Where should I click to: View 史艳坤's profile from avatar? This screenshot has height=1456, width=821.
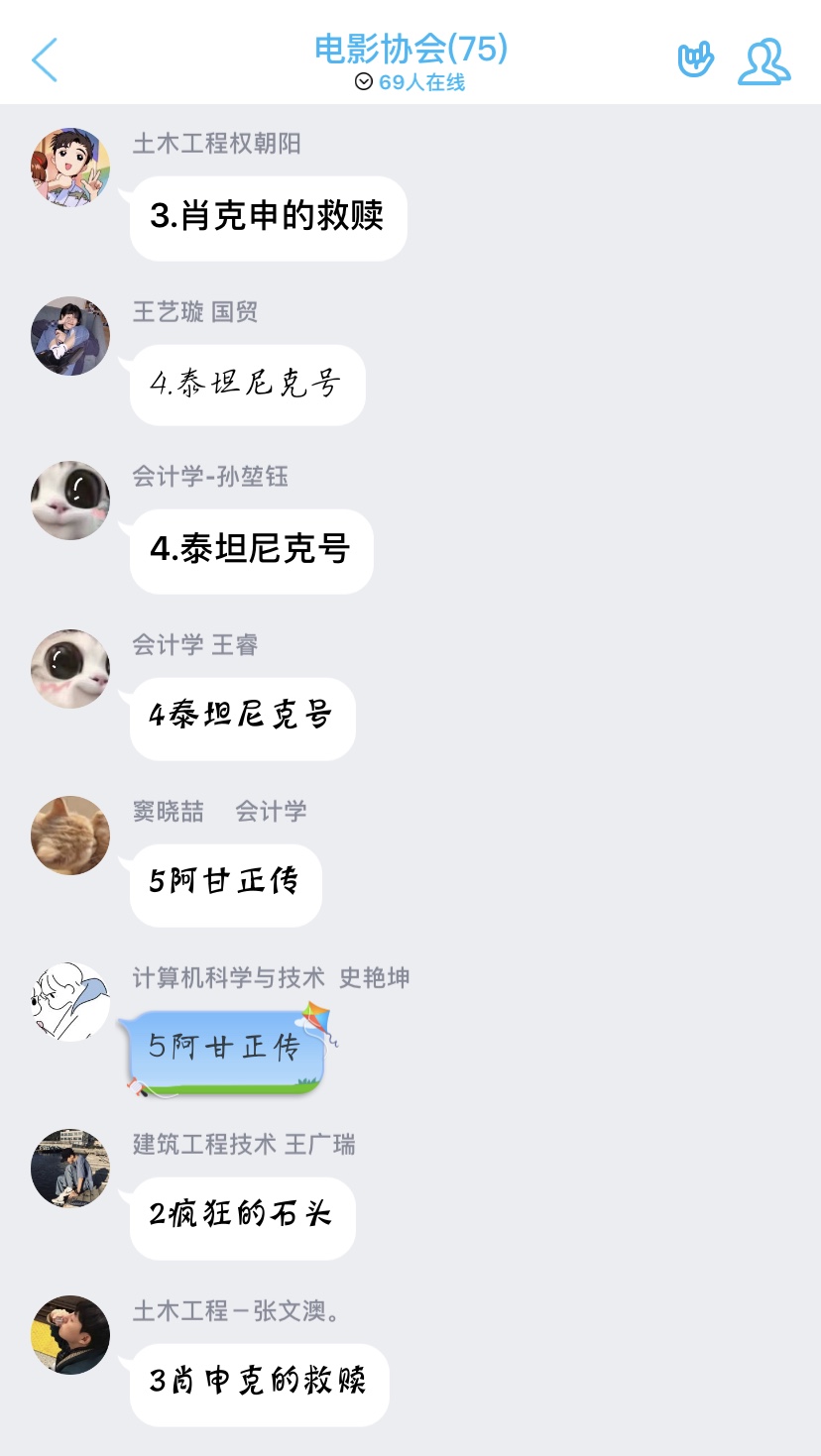70,1002
